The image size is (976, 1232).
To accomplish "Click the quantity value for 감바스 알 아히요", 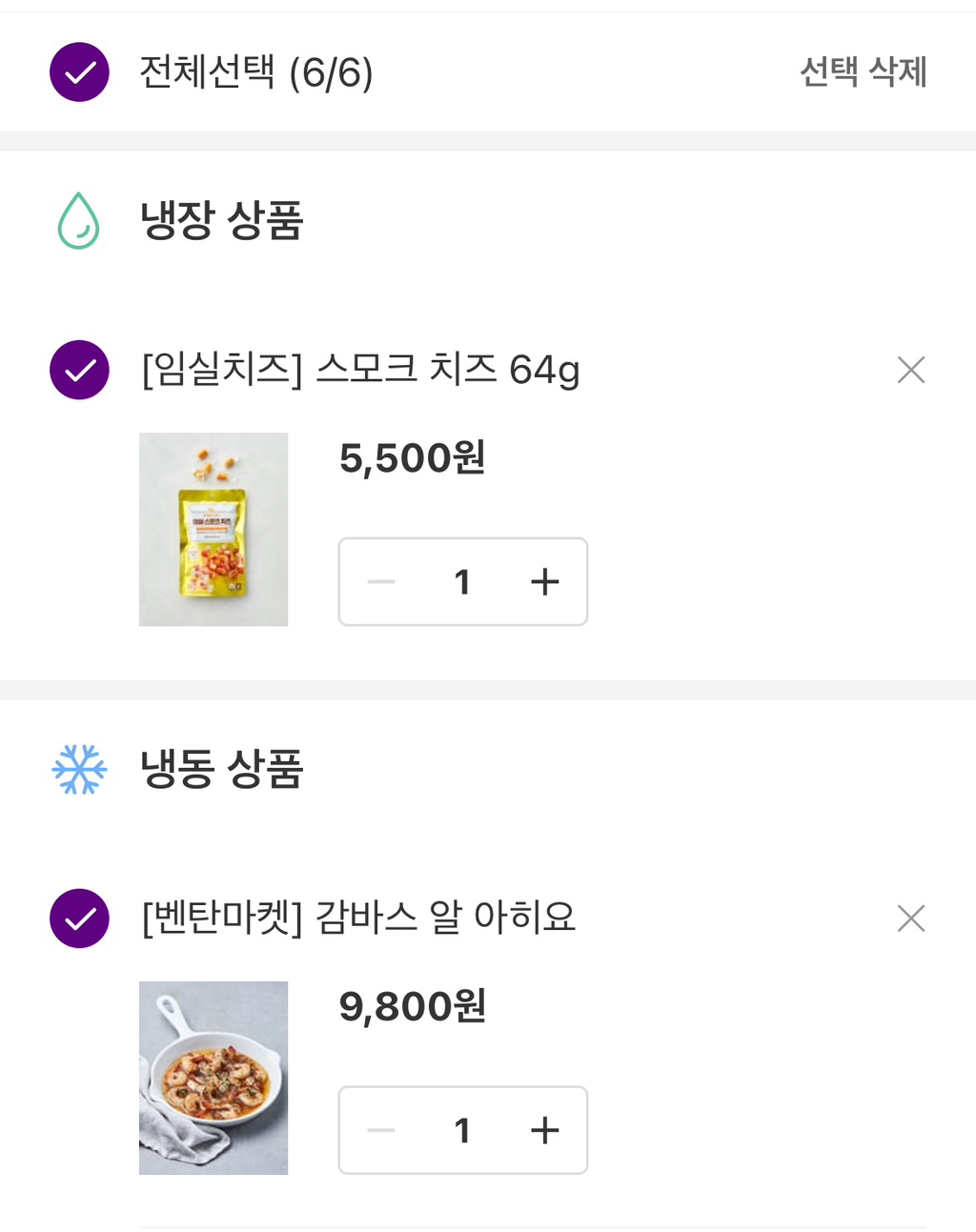I will 462,1130.
